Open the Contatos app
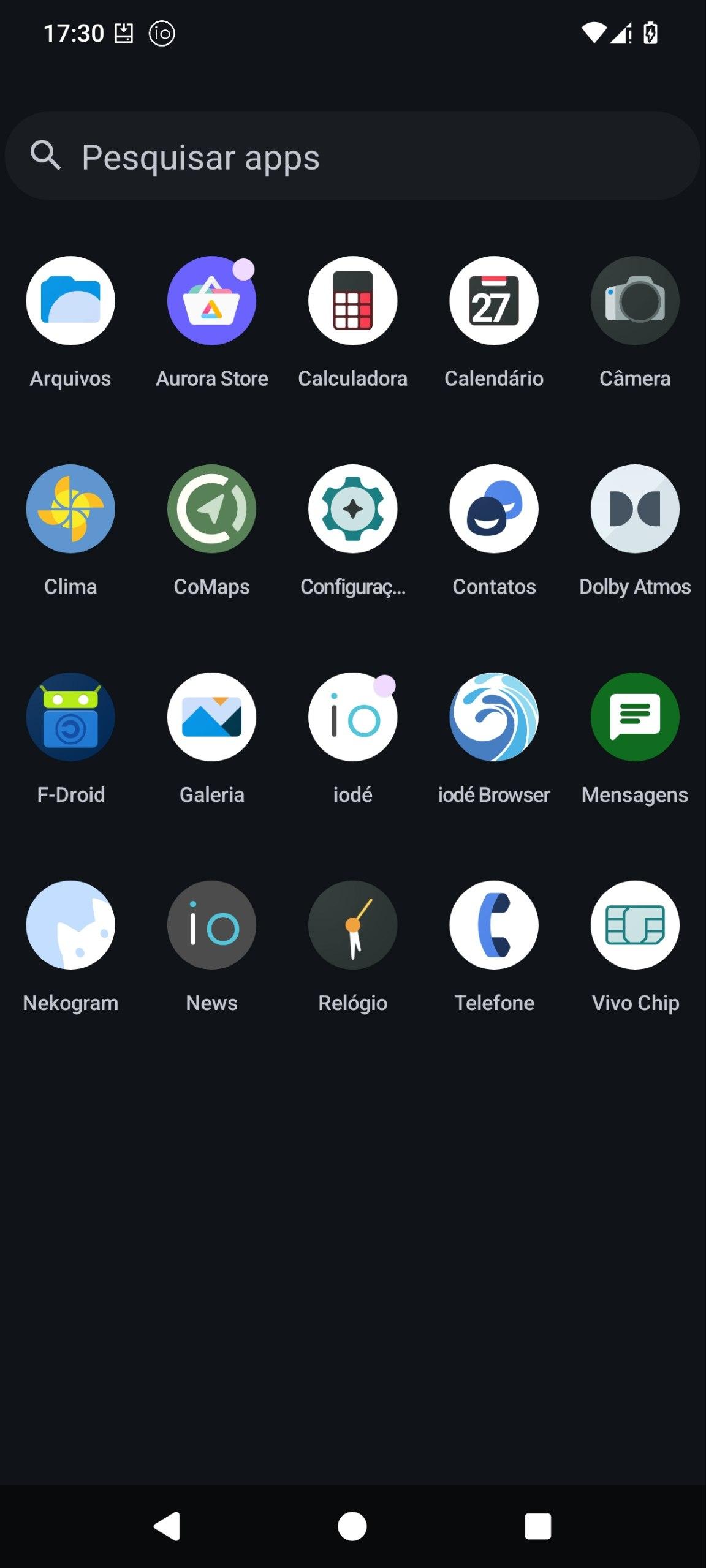706x1568 pixels. pyautogui.click(x=494, y=509)
